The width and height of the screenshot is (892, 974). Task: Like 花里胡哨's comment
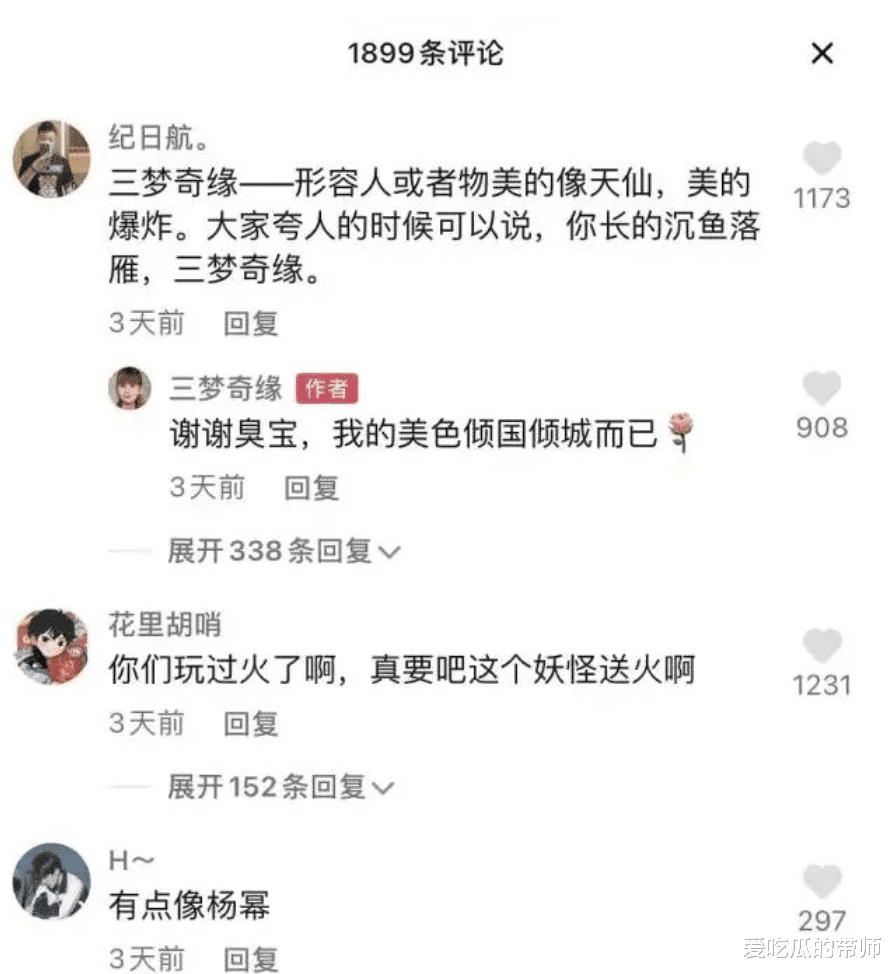[x=821, y=645]
